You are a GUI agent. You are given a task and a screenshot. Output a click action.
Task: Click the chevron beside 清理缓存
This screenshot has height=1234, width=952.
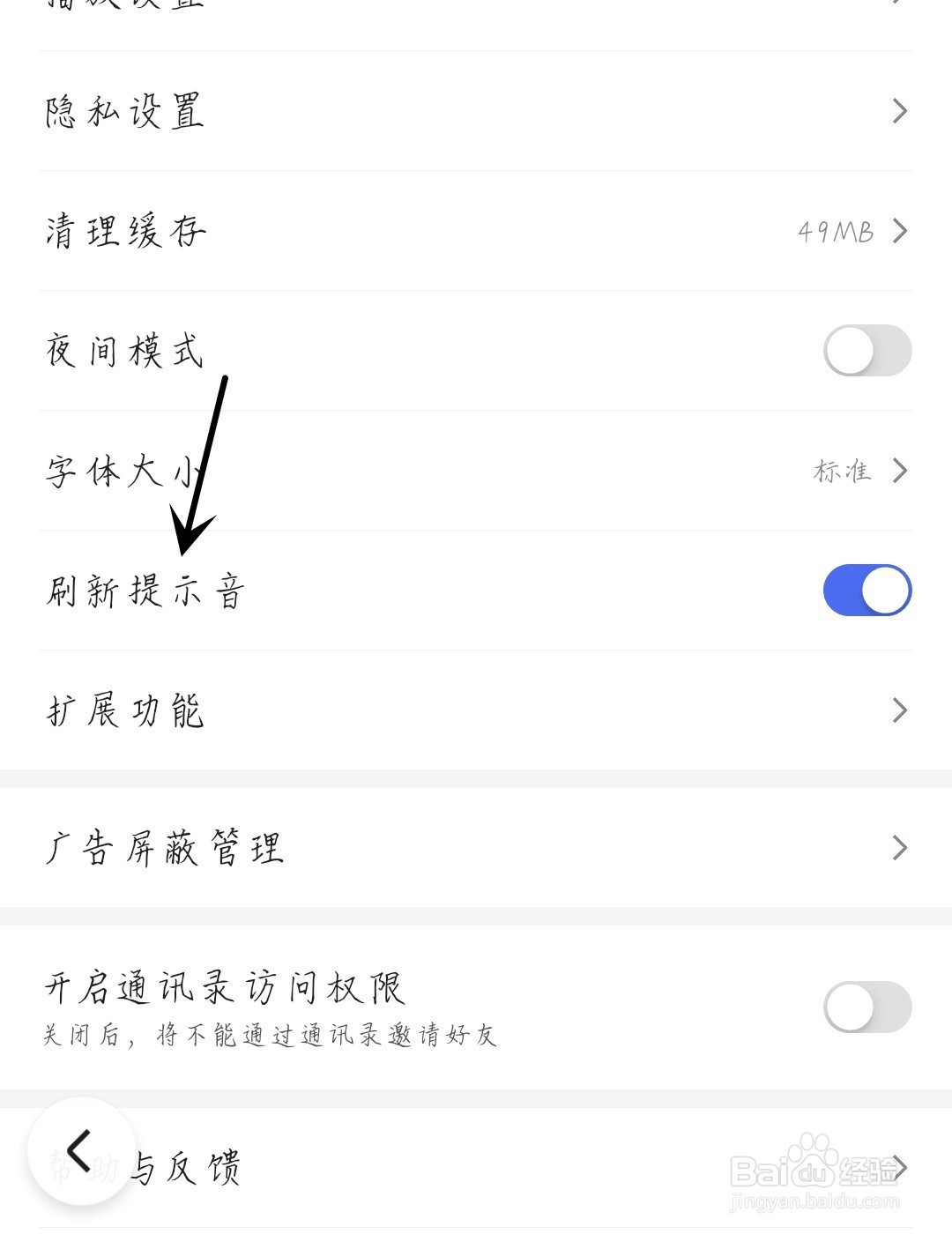point(899,230)
